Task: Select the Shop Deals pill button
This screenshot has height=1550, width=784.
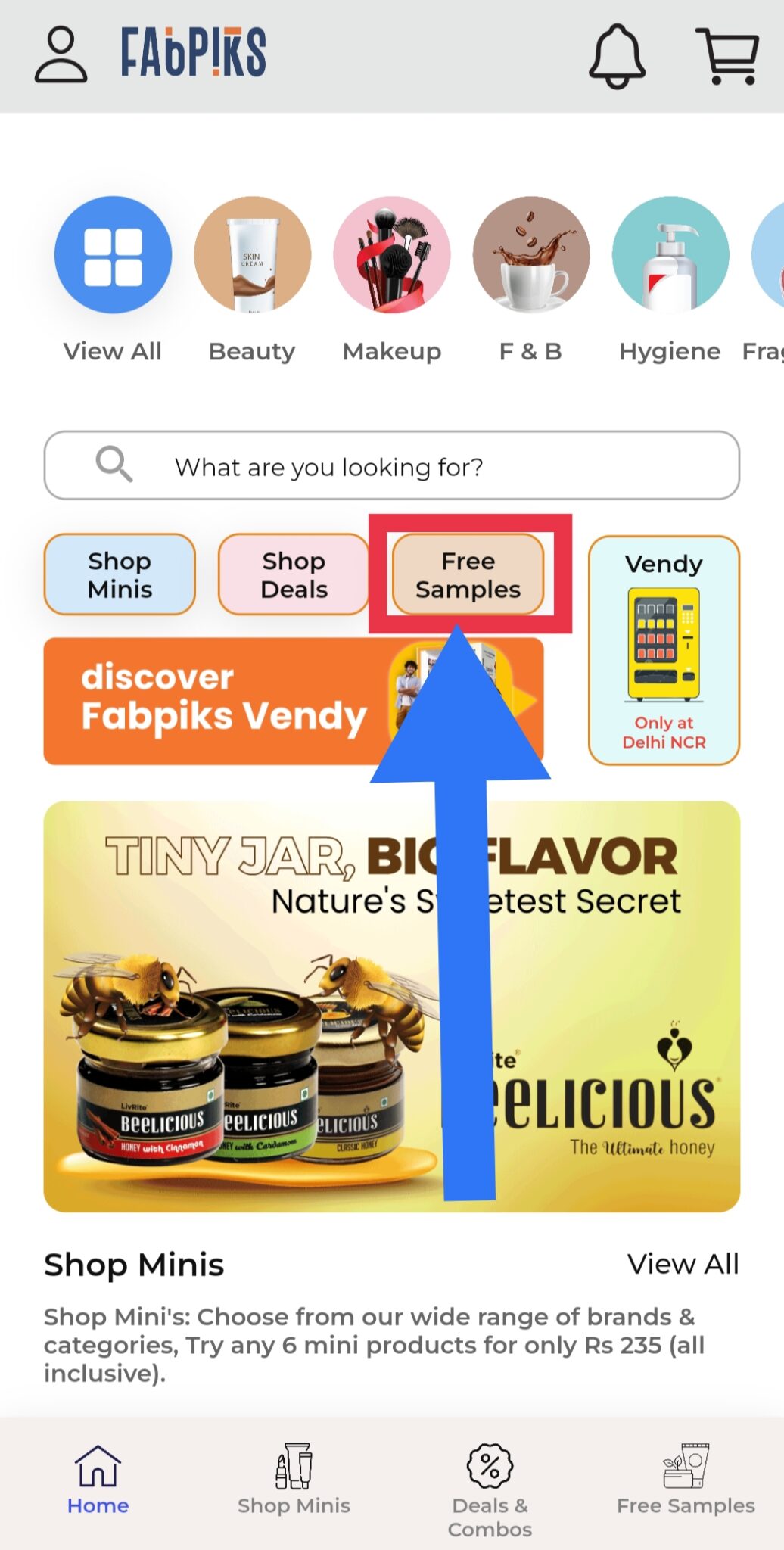Action: click(294, 574)
